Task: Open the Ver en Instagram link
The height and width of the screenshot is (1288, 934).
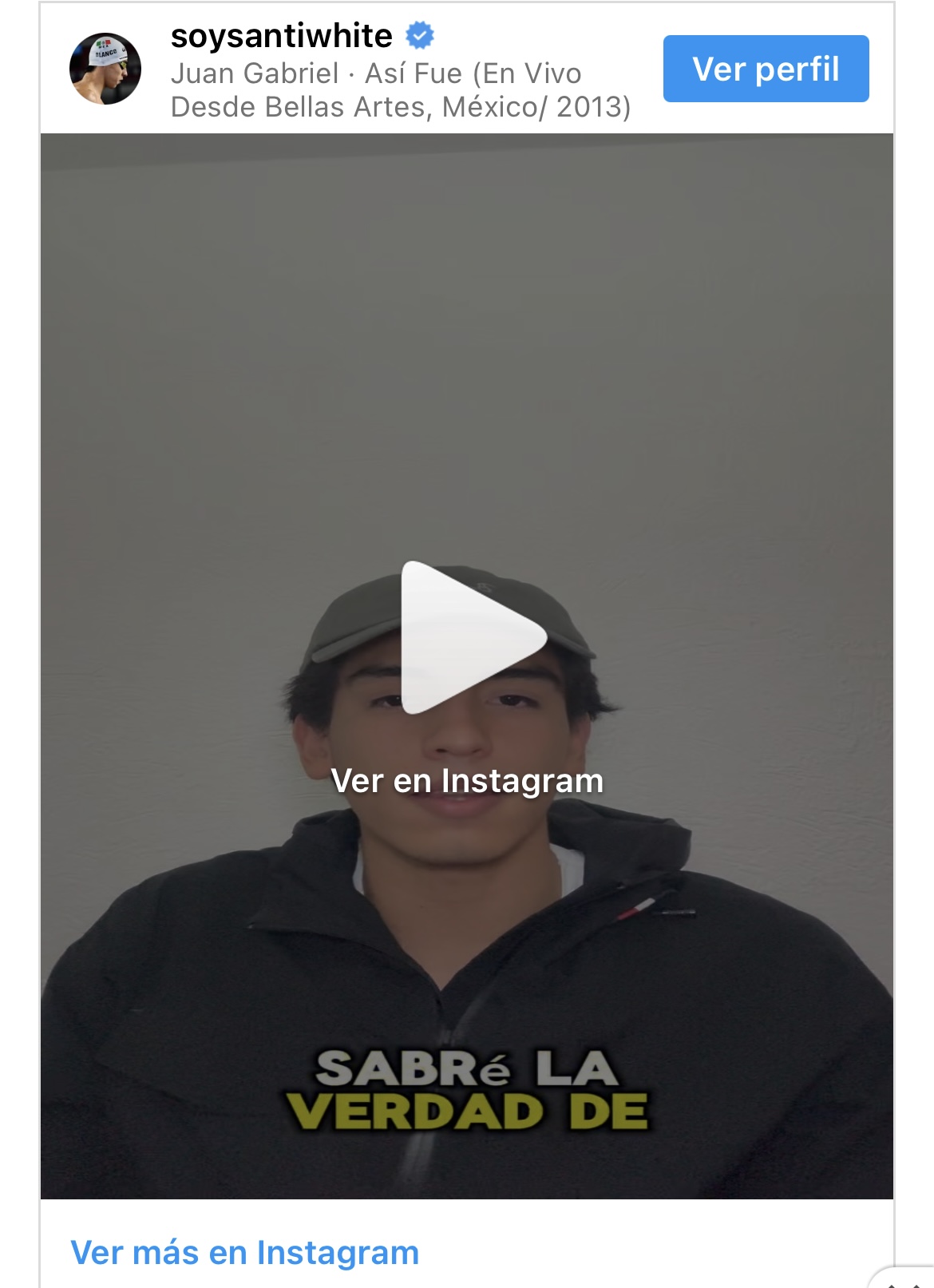Action: tap(467, 781)
